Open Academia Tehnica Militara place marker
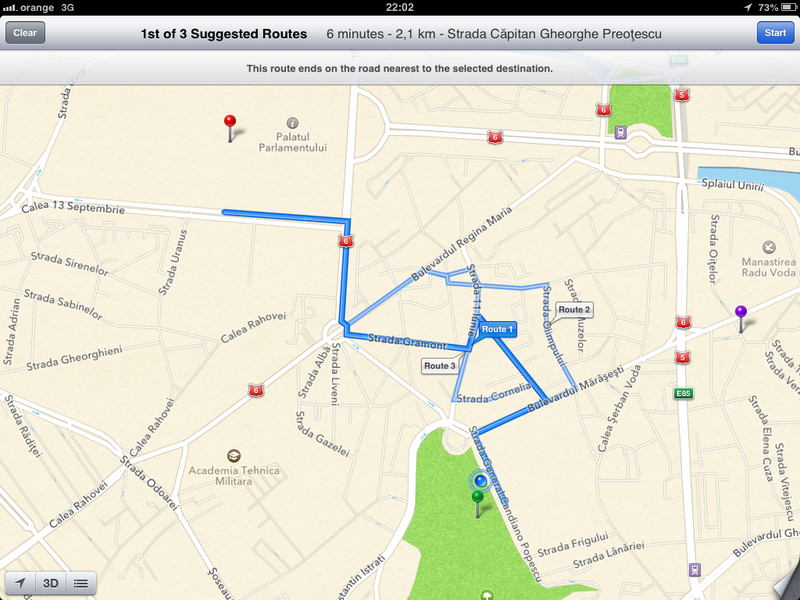Screen dimensions: 800x600 [234, 455]
